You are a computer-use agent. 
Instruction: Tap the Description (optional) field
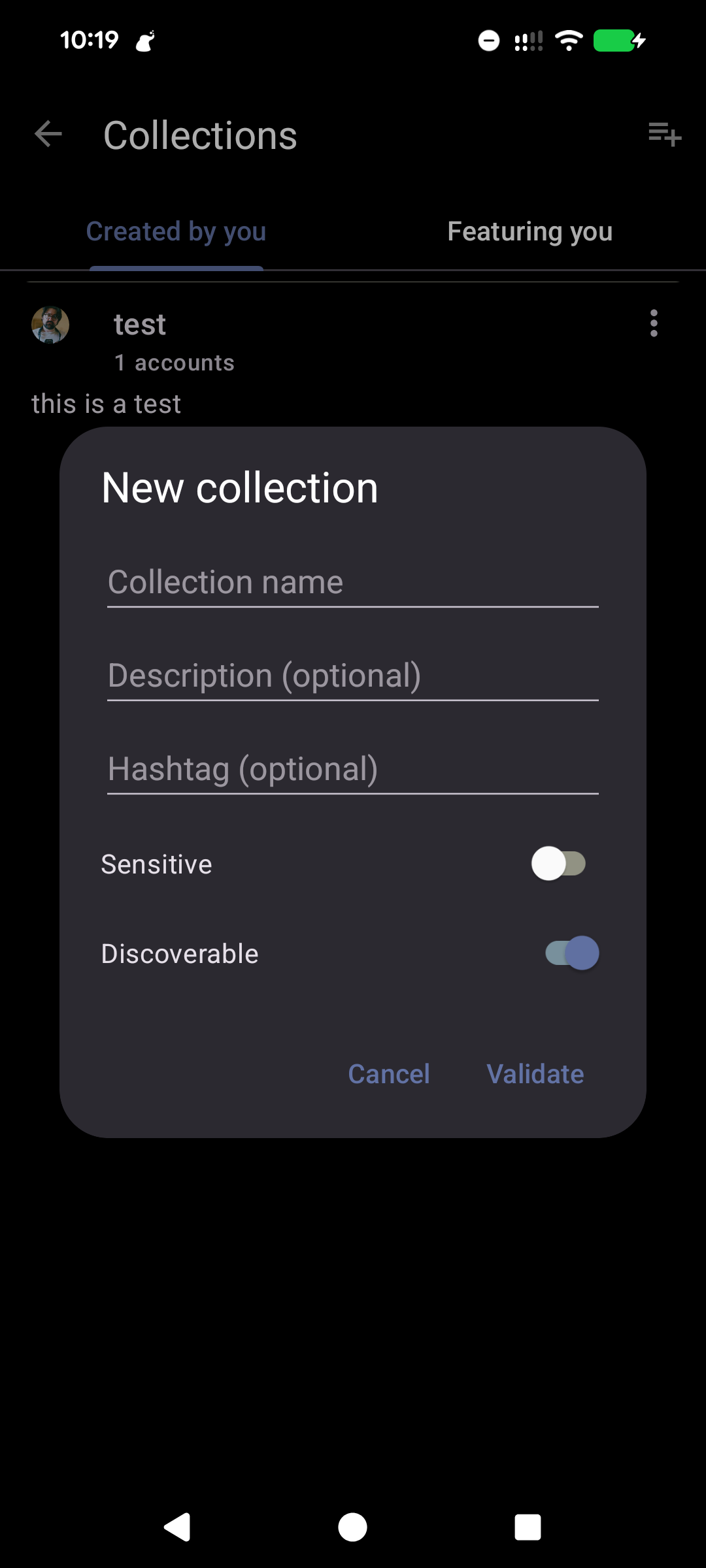click(x=353, y=675)
